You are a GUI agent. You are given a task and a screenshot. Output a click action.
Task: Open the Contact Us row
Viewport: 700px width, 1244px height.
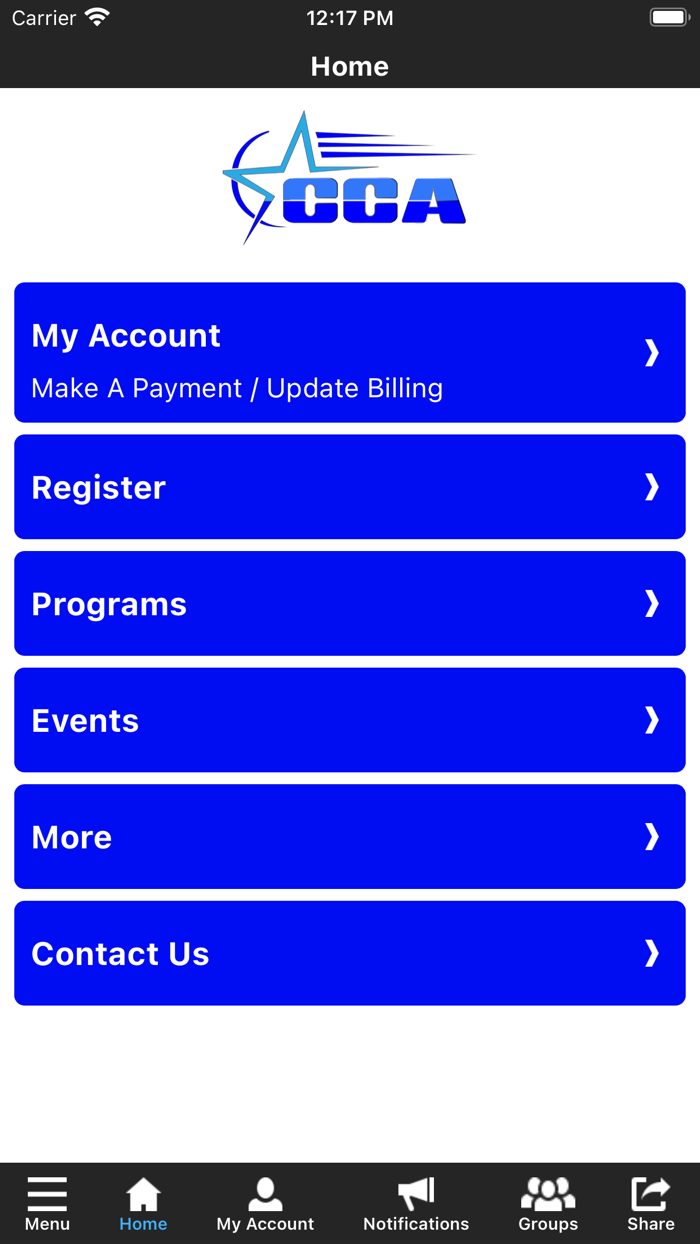[350, 953]
